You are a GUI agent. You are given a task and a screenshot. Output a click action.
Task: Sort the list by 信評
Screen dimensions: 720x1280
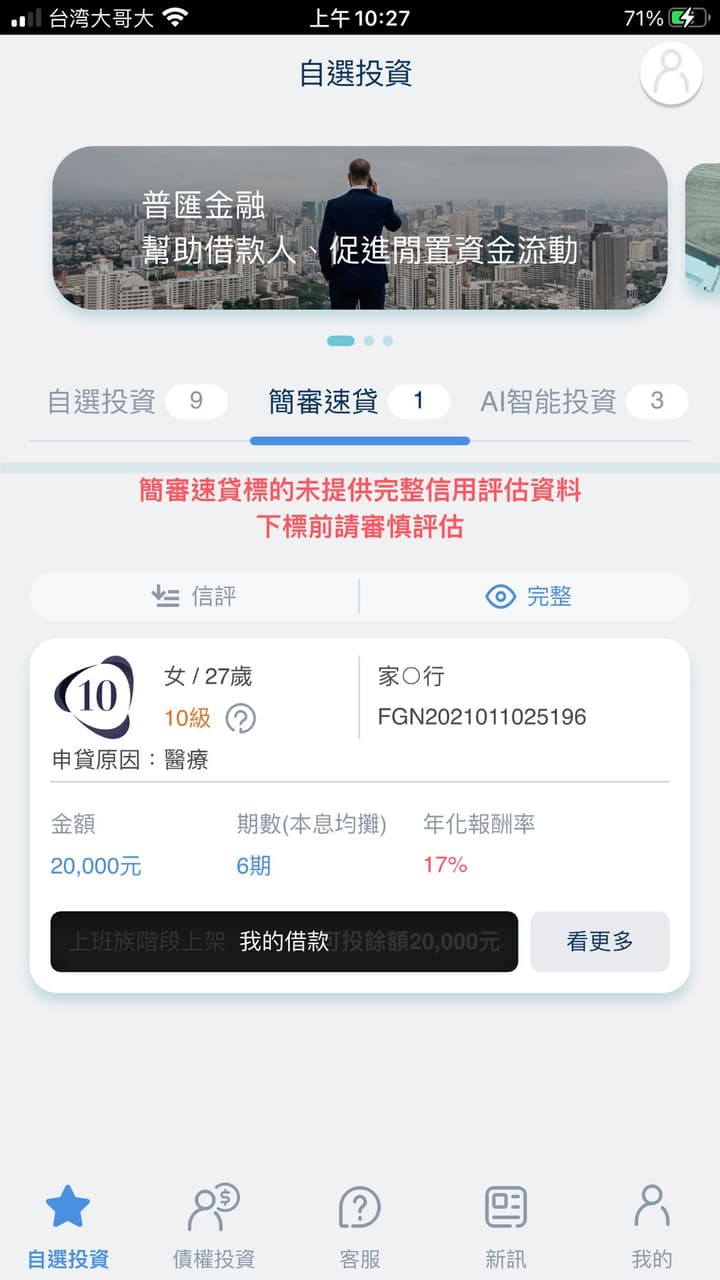point(194,597)
